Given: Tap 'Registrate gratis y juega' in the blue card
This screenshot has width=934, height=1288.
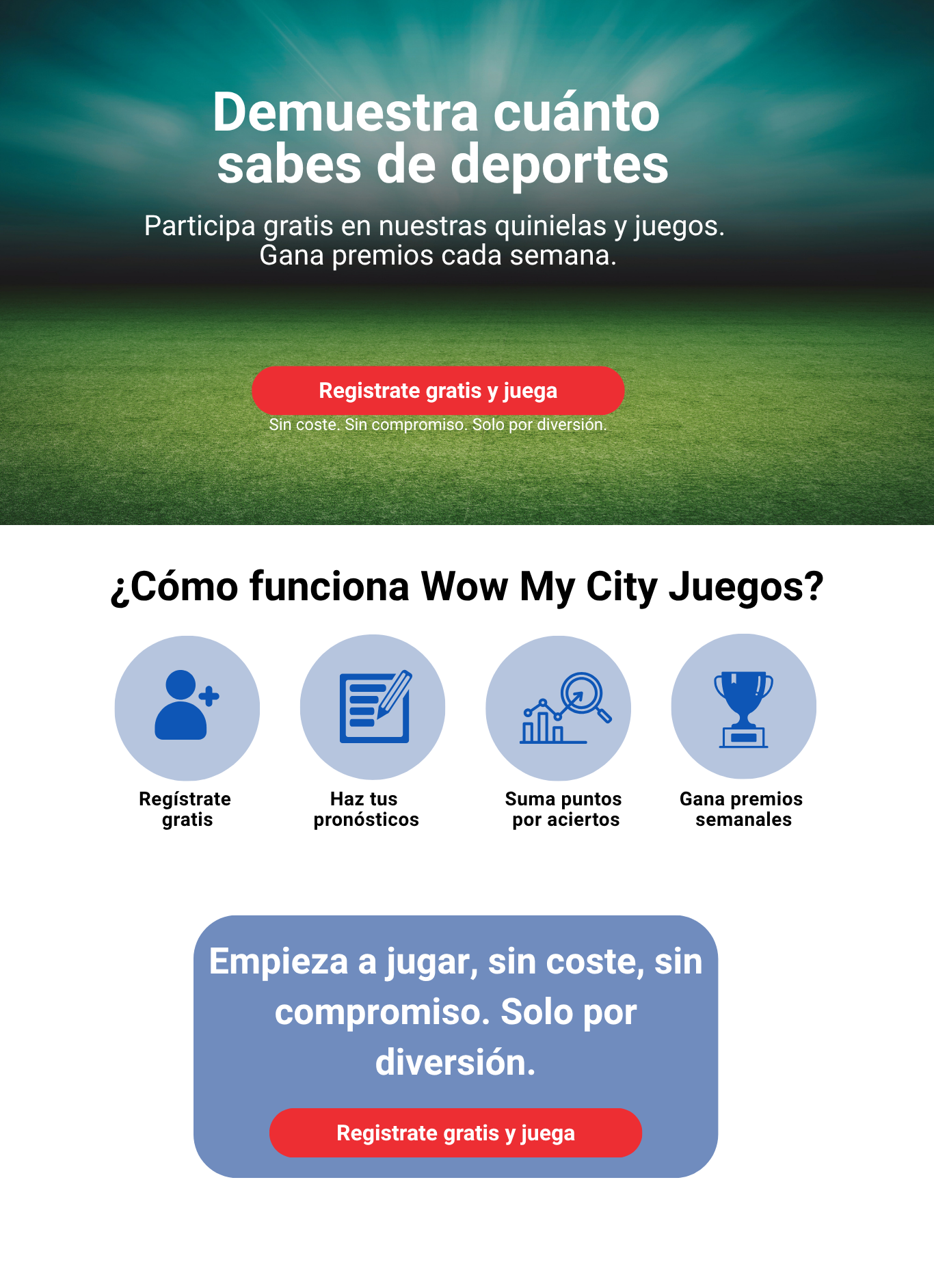Looking at the screenshot, I should [x=455, y=1133].
